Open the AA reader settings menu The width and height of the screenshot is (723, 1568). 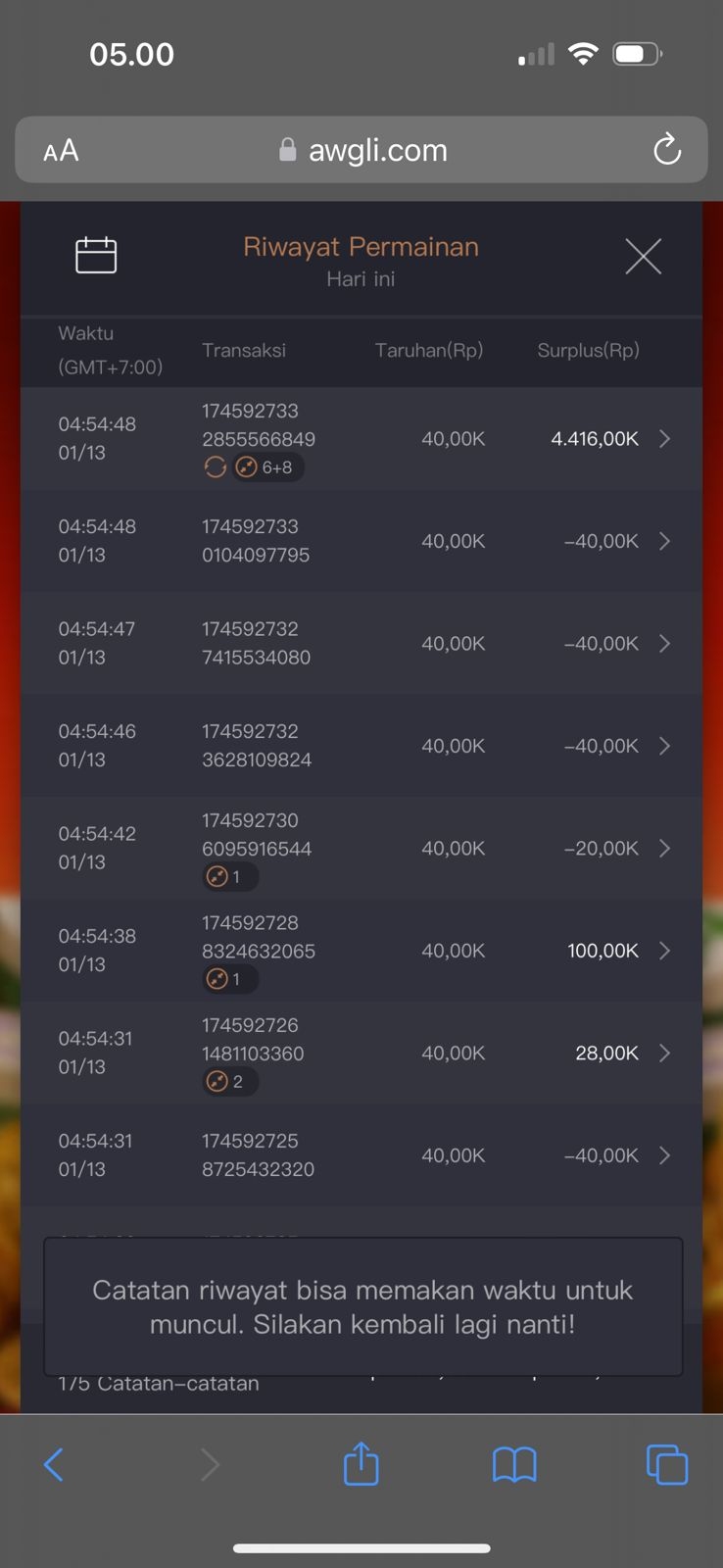(61, 151)
